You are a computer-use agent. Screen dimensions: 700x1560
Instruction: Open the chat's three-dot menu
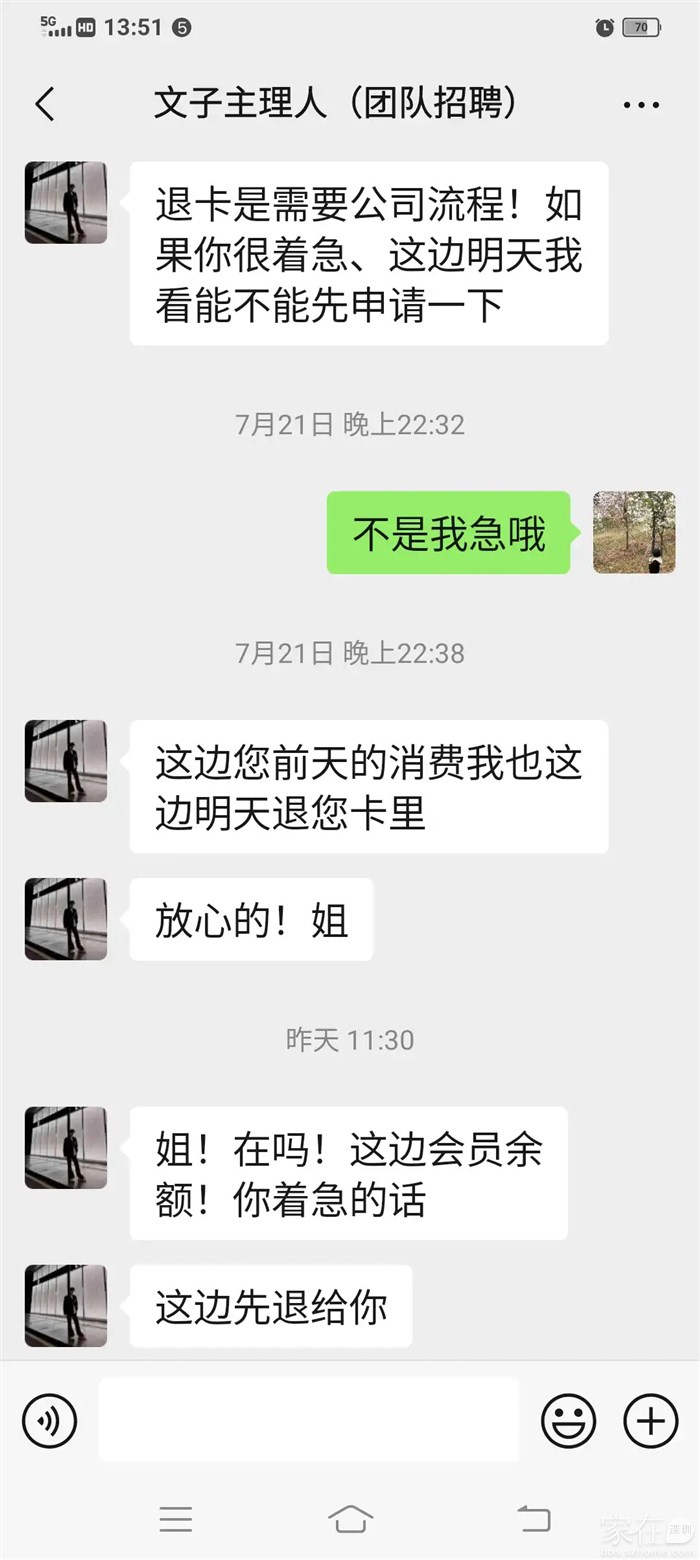click(641, 104)
